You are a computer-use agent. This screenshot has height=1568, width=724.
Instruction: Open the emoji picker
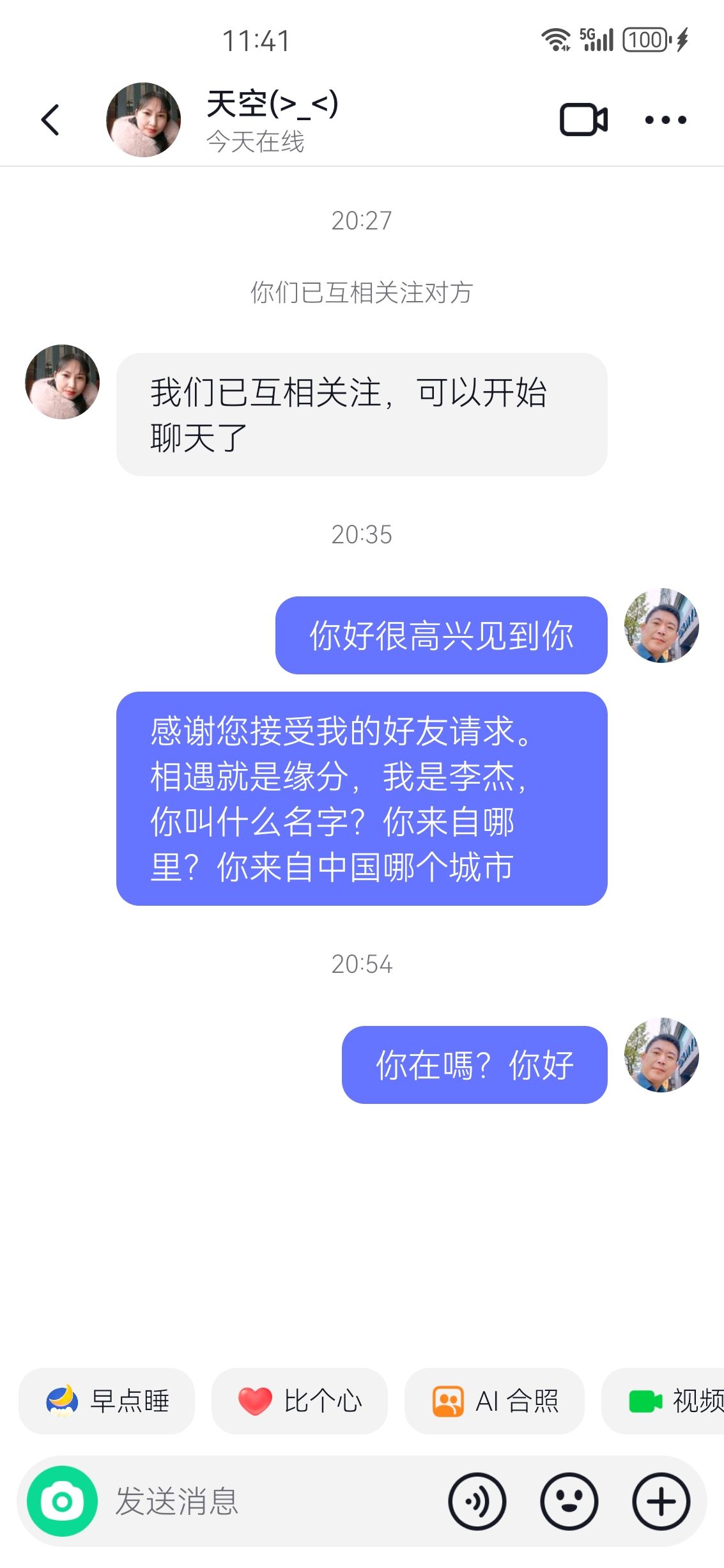(569, 1501)
